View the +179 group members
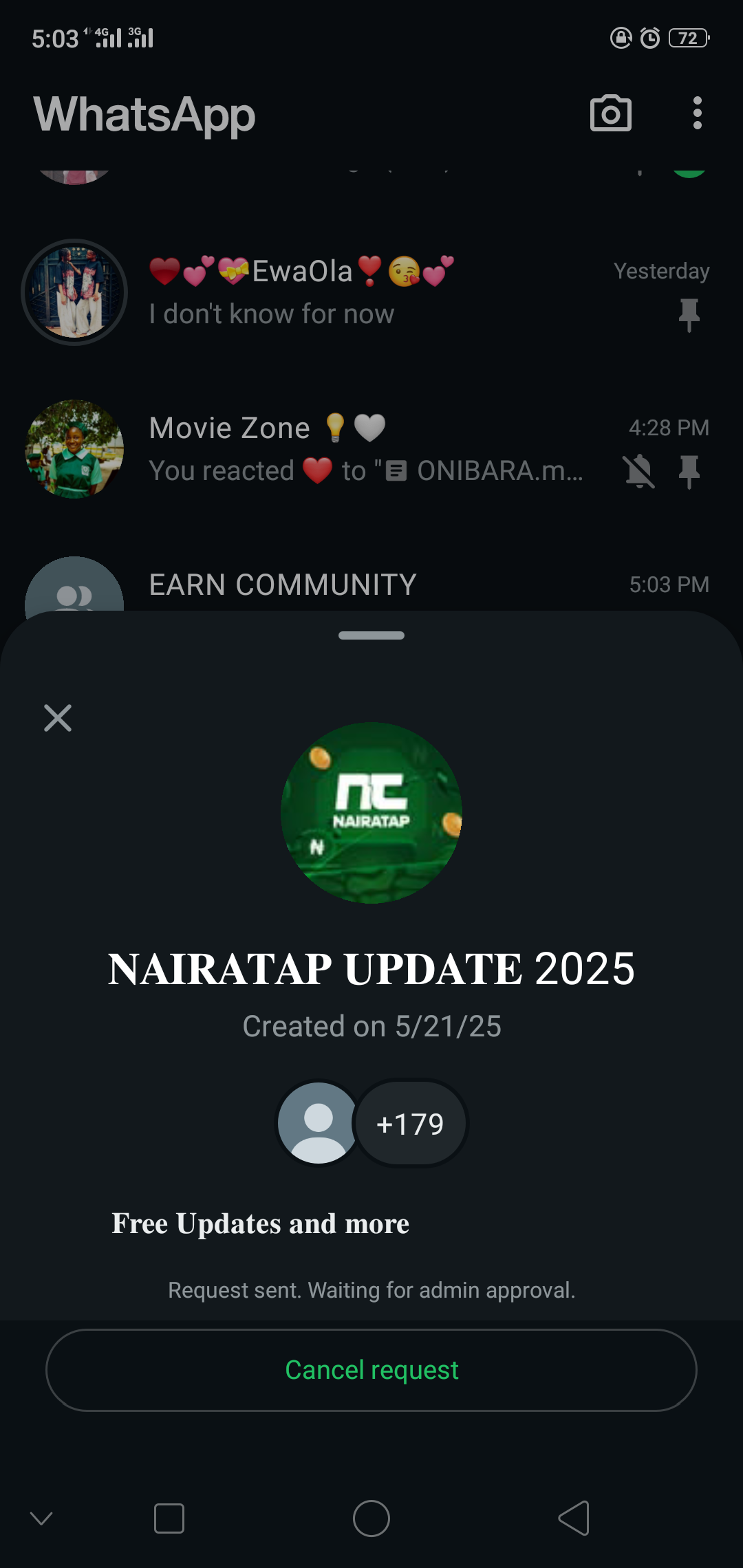The width and height of the screenshot is (743, 1568). click(x=410, y=1124)
